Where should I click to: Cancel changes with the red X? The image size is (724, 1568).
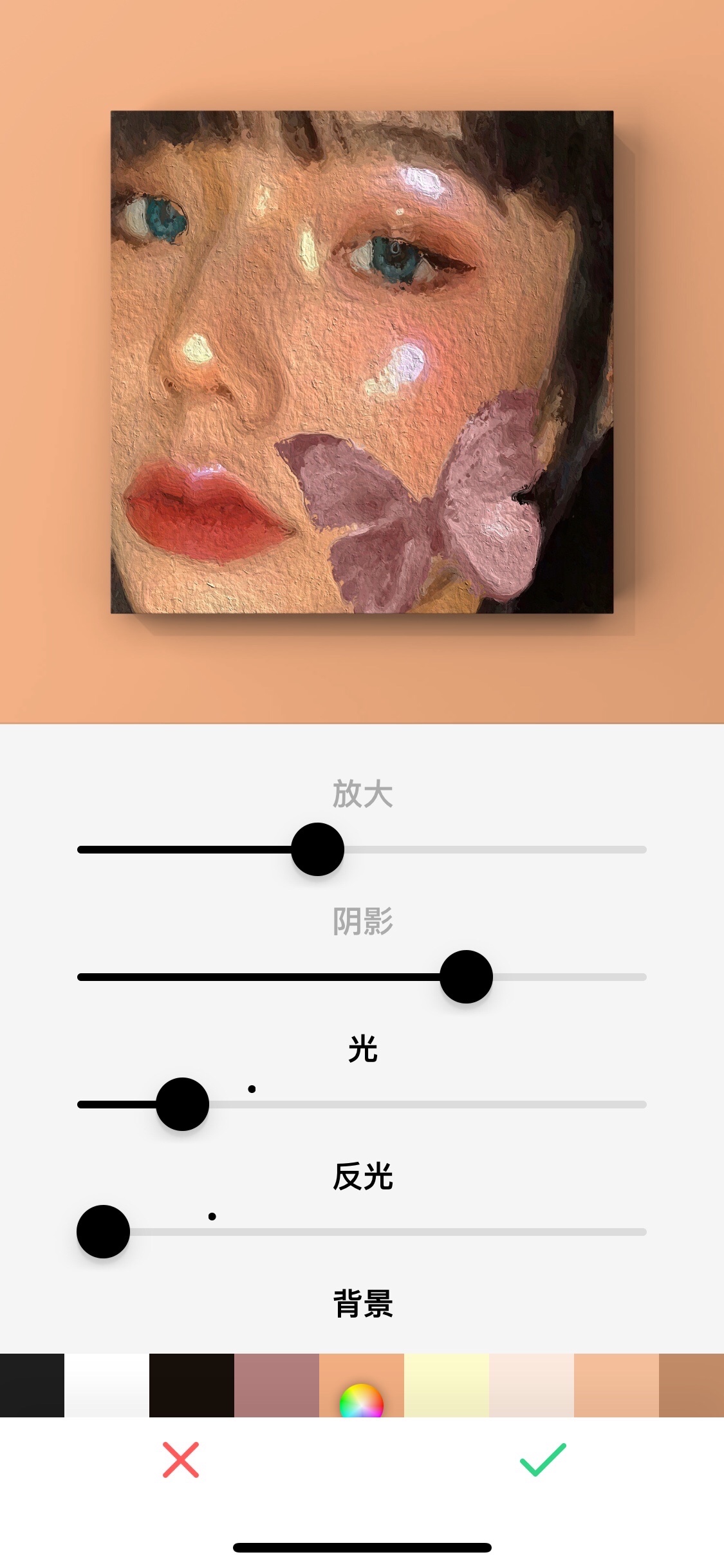(x=181, y=1460)
